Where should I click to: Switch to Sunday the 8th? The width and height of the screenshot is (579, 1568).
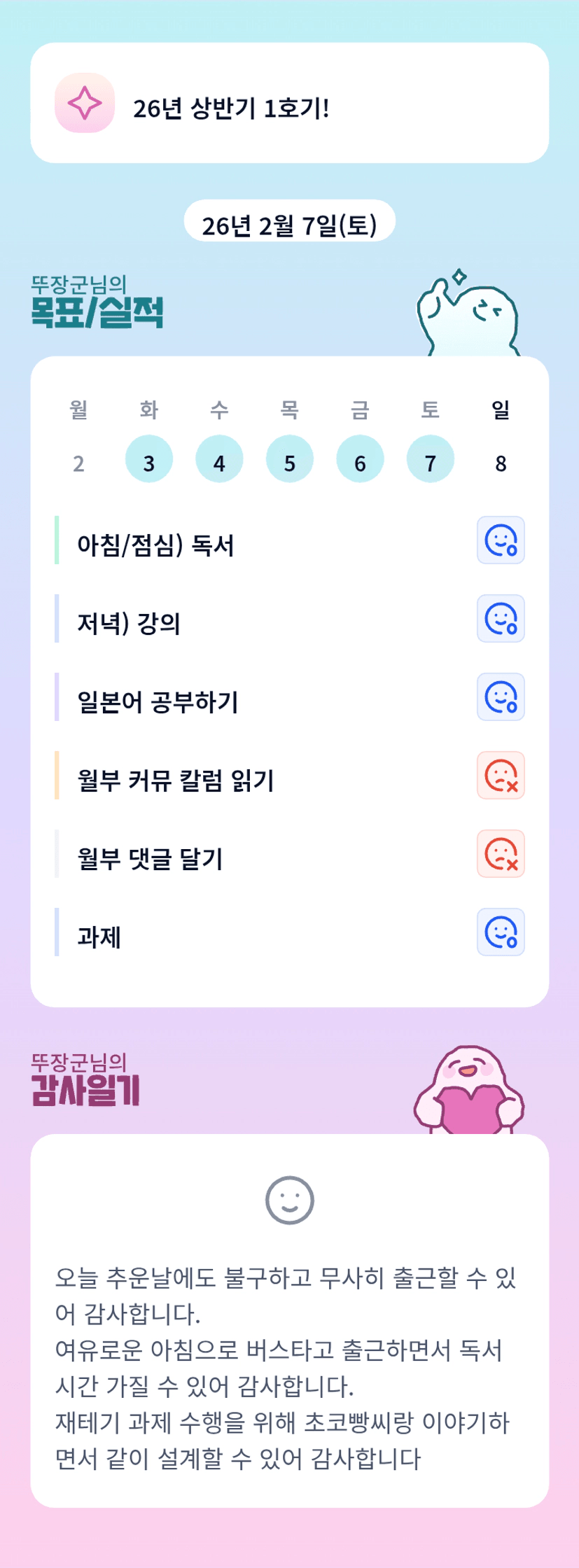pyautogui.click(x=501, y=463)
